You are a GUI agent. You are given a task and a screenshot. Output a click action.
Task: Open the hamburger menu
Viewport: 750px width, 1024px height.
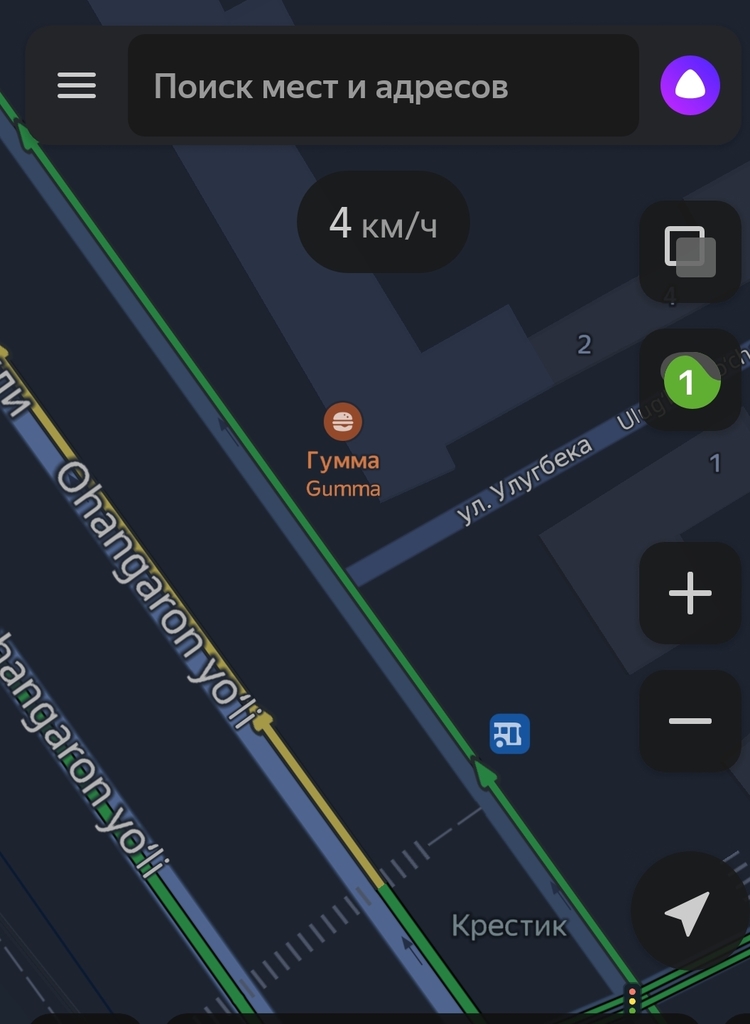(76, 85)
